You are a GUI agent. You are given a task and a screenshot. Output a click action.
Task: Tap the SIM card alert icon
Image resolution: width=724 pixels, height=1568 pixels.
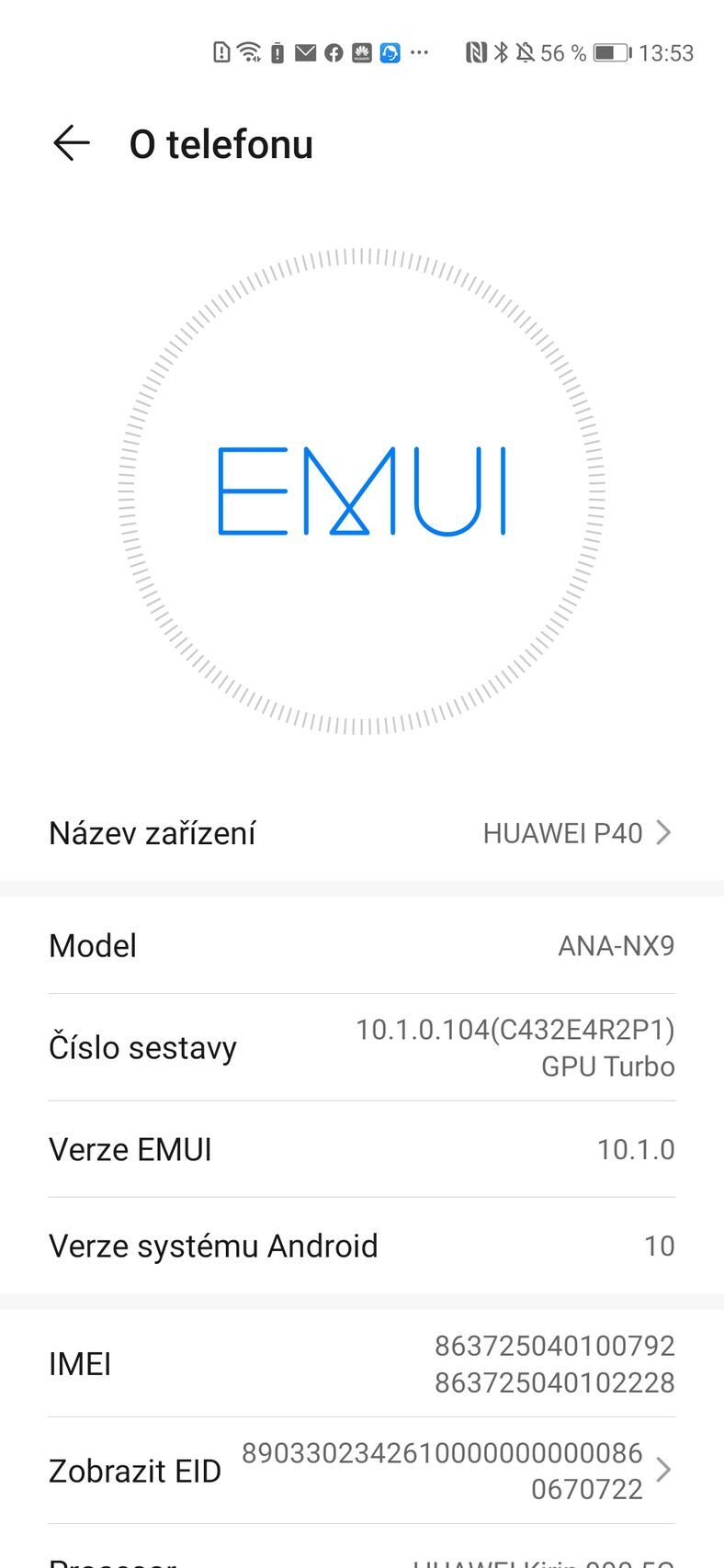(x=221, y=52)
